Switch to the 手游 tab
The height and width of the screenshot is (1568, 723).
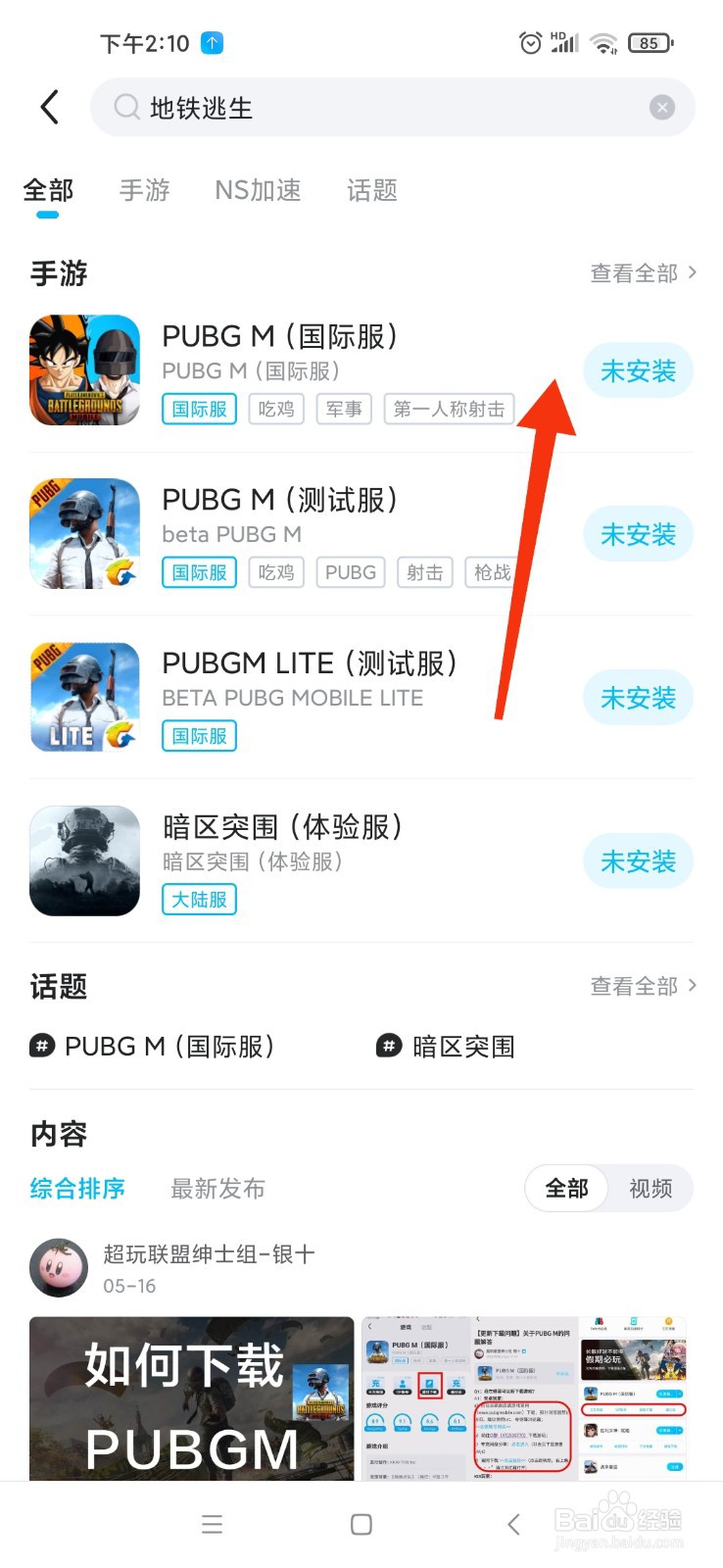coord(143,190)
